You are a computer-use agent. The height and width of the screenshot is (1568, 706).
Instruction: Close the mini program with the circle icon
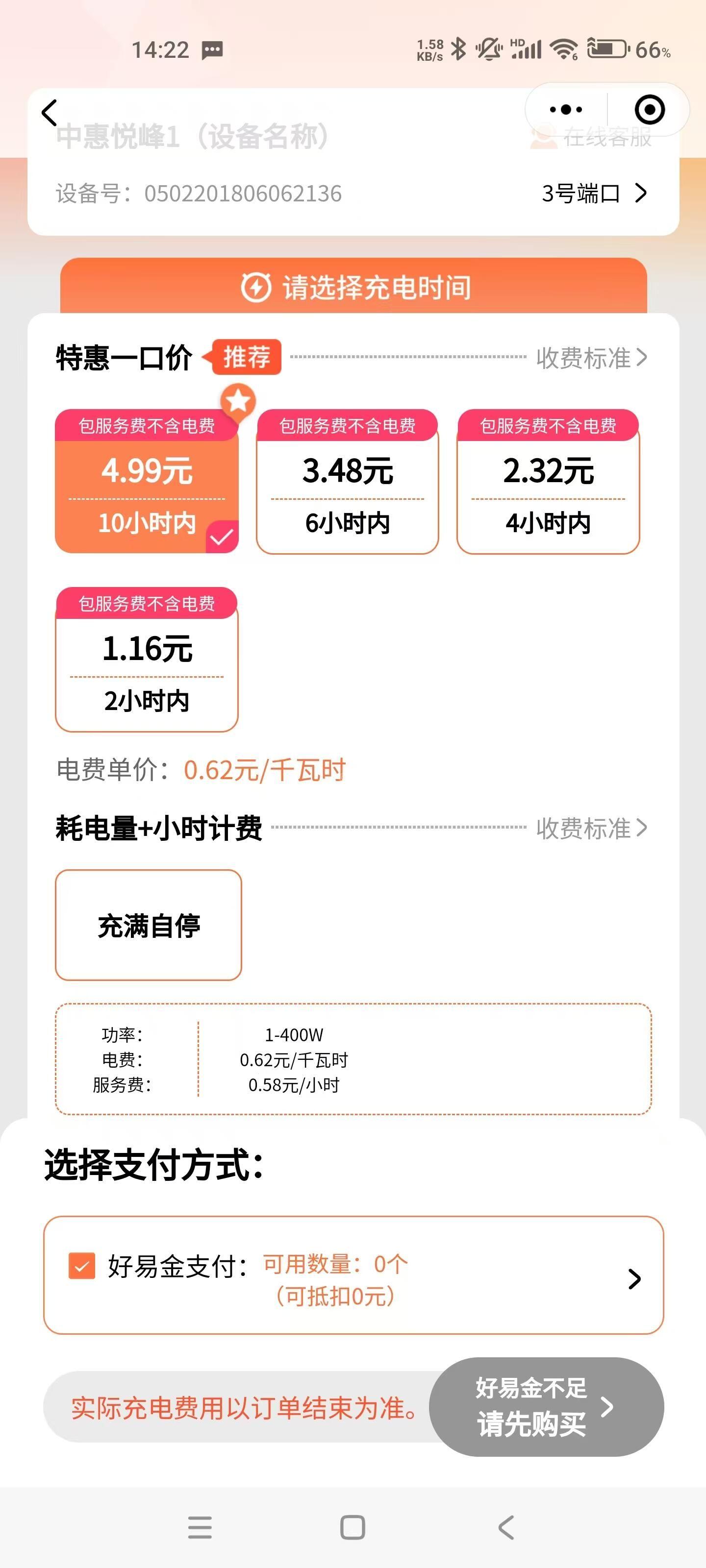pyautogui.click(x=649, y=110)
